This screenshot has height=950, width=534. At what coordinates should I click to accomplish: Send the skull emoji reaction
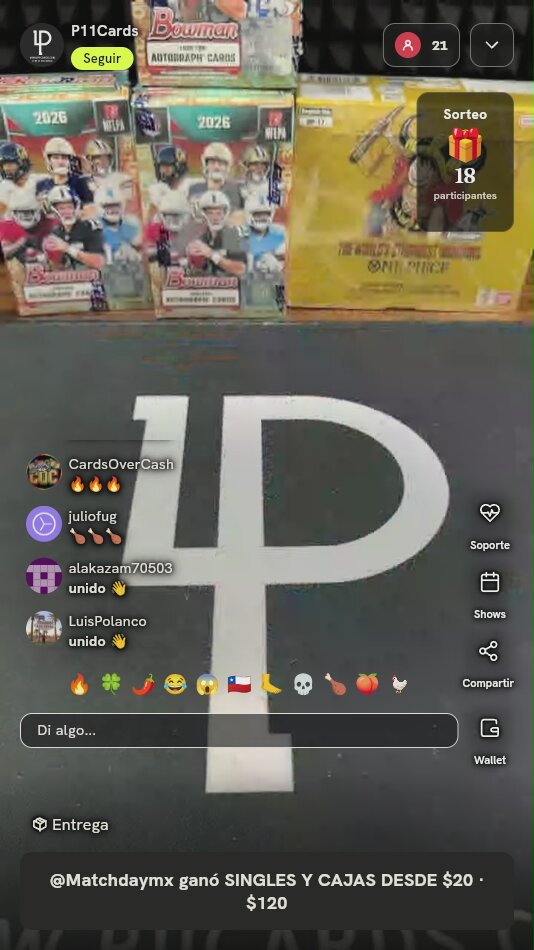click(303, 684)
